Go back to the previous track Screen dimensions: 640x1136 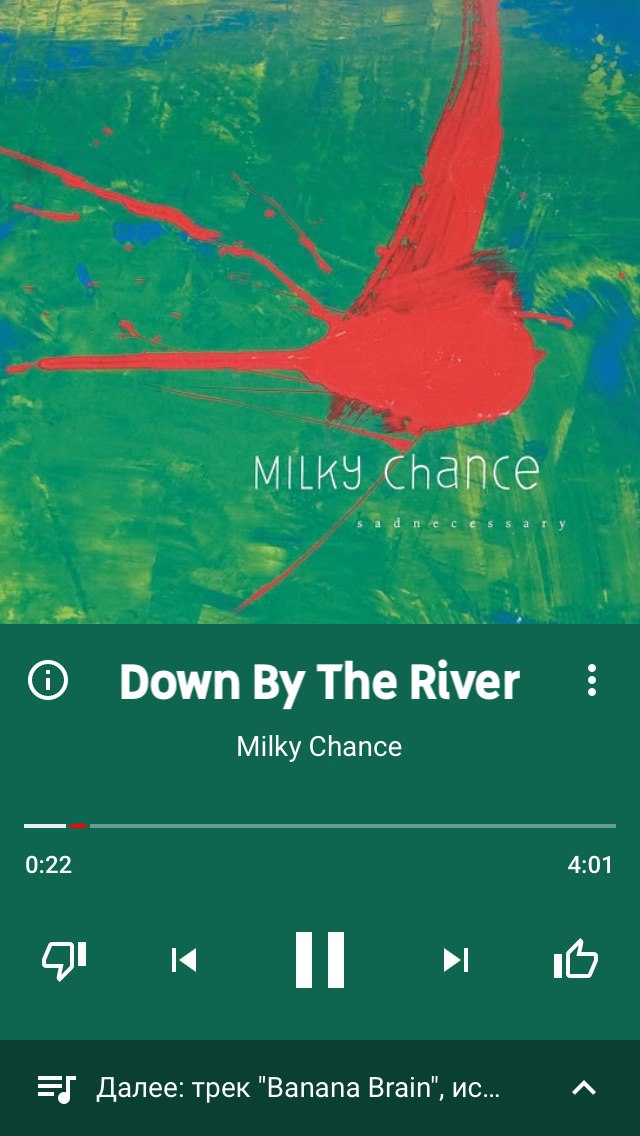point(184,960)
